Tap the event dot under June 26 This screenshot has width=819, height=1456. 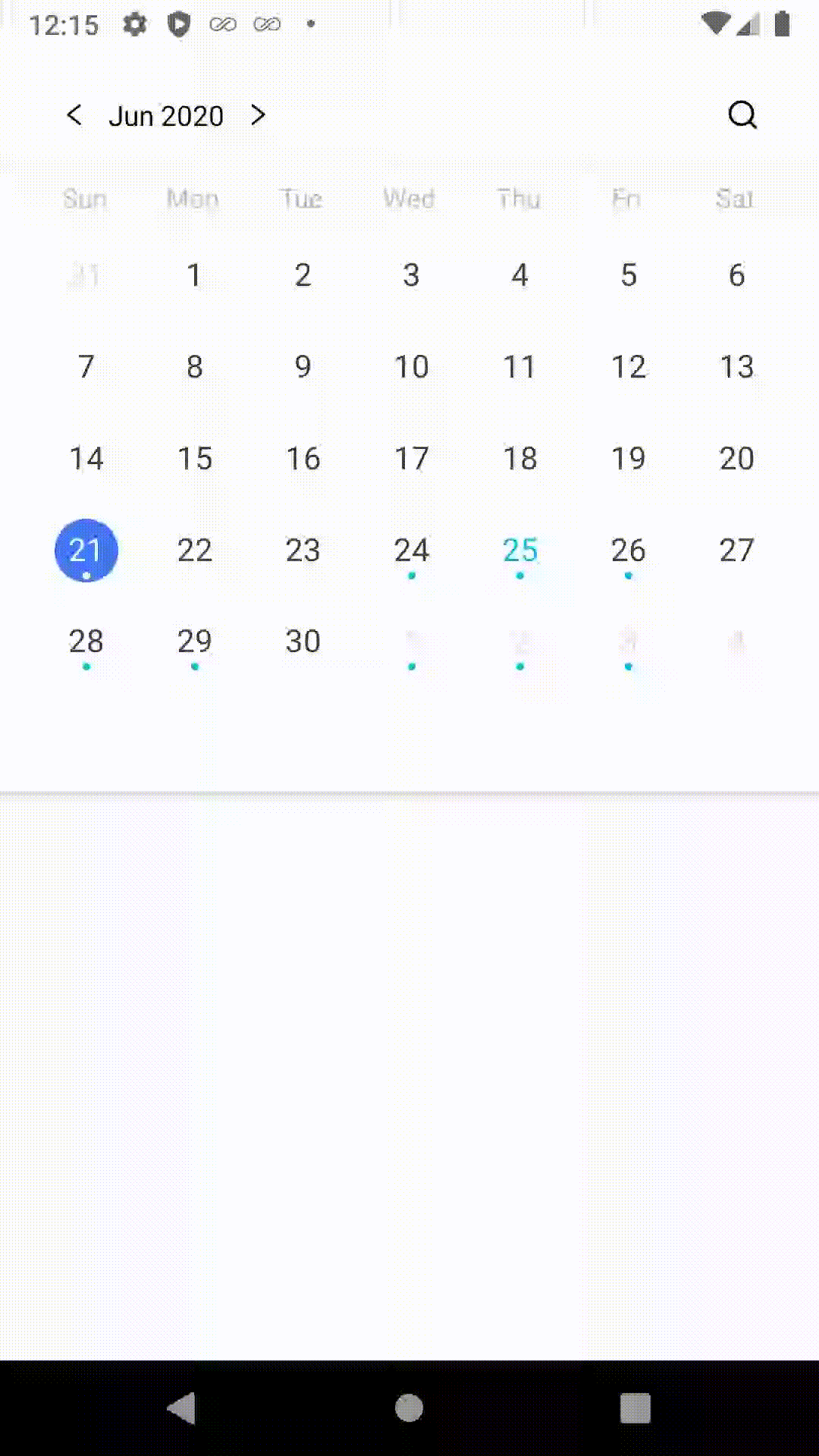[628, 576]
